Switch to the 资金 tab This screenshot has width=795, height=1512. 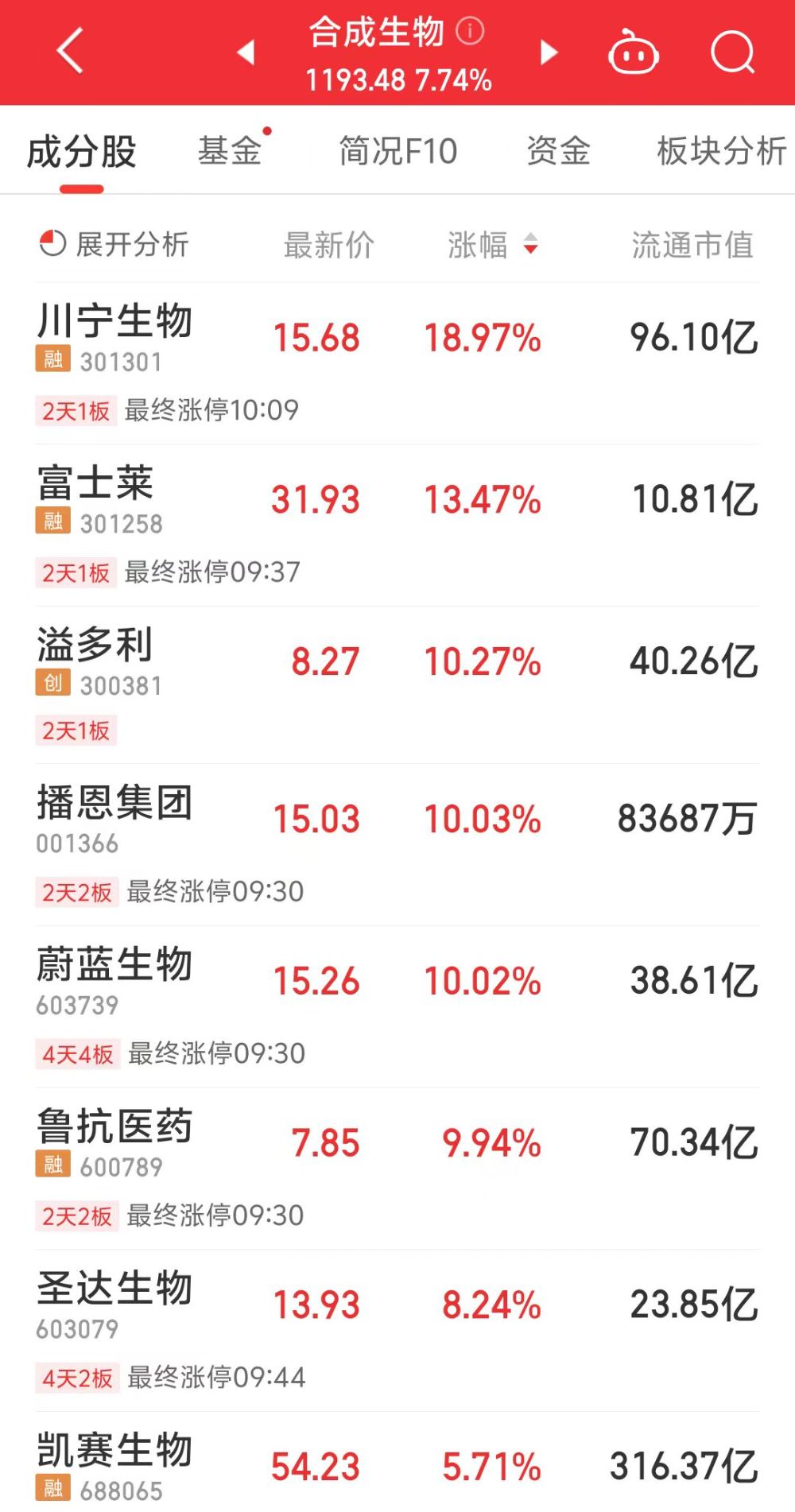557,150
